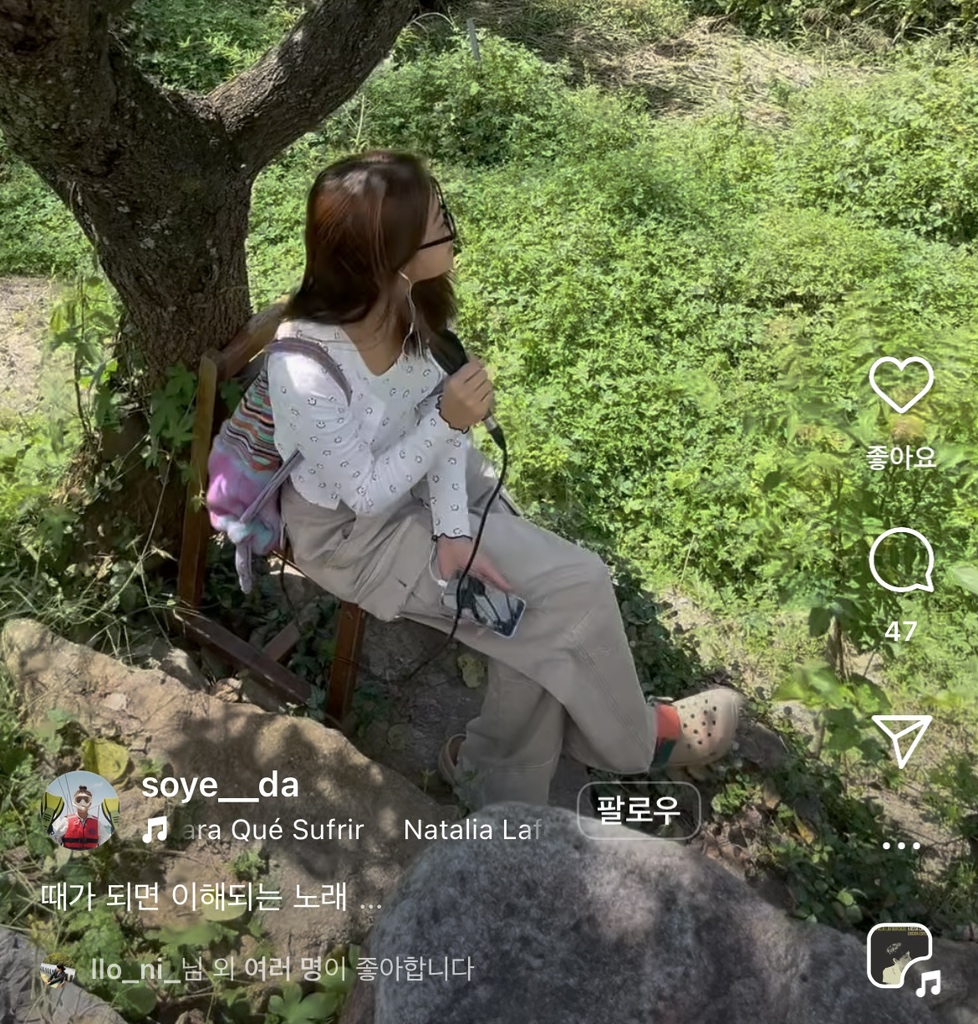This screenshot has height=1024, width=978.
Task: Visit the soye__da username link
Action: [220, 786]
